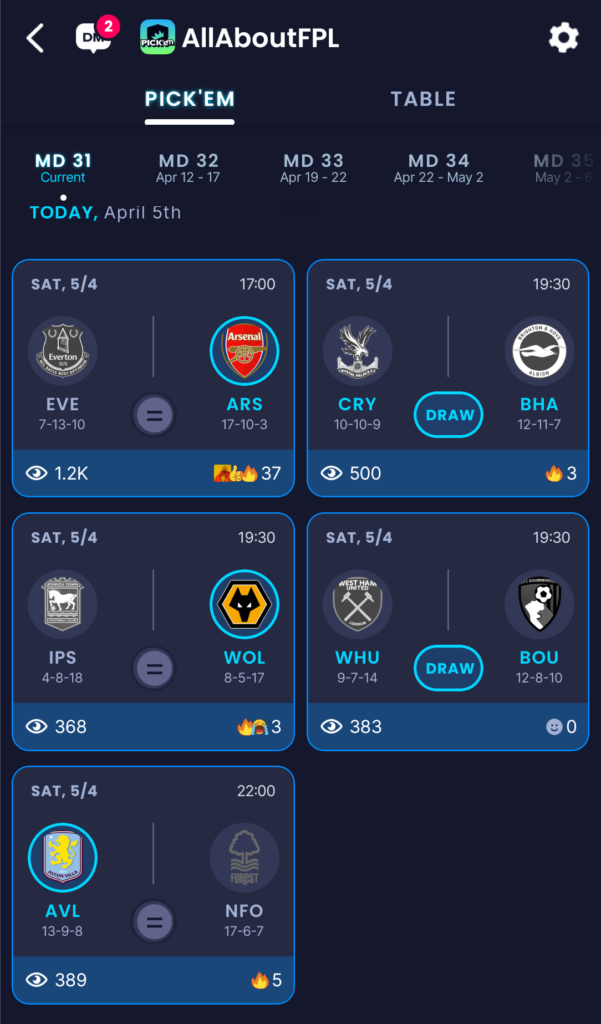
Task: Pick a draw for Everton vs Arsenal
Action: click(154, 415)
